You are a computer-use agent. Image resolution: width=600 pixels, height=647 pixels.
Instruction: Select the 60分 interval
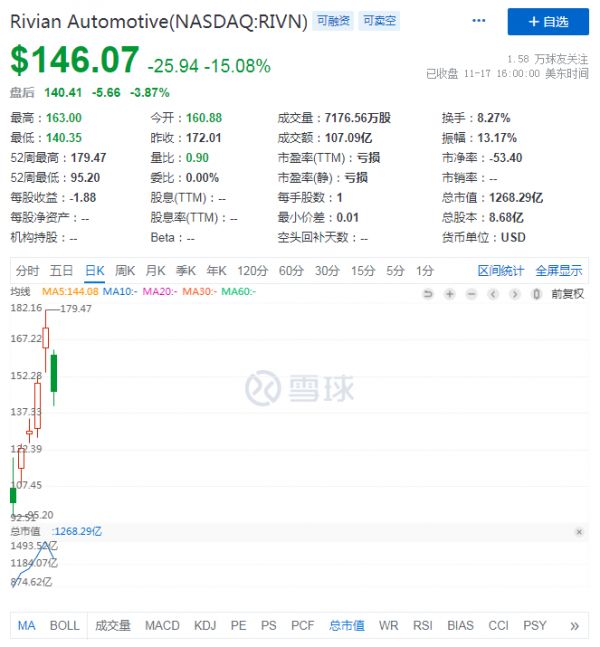(x=291, y=271)
